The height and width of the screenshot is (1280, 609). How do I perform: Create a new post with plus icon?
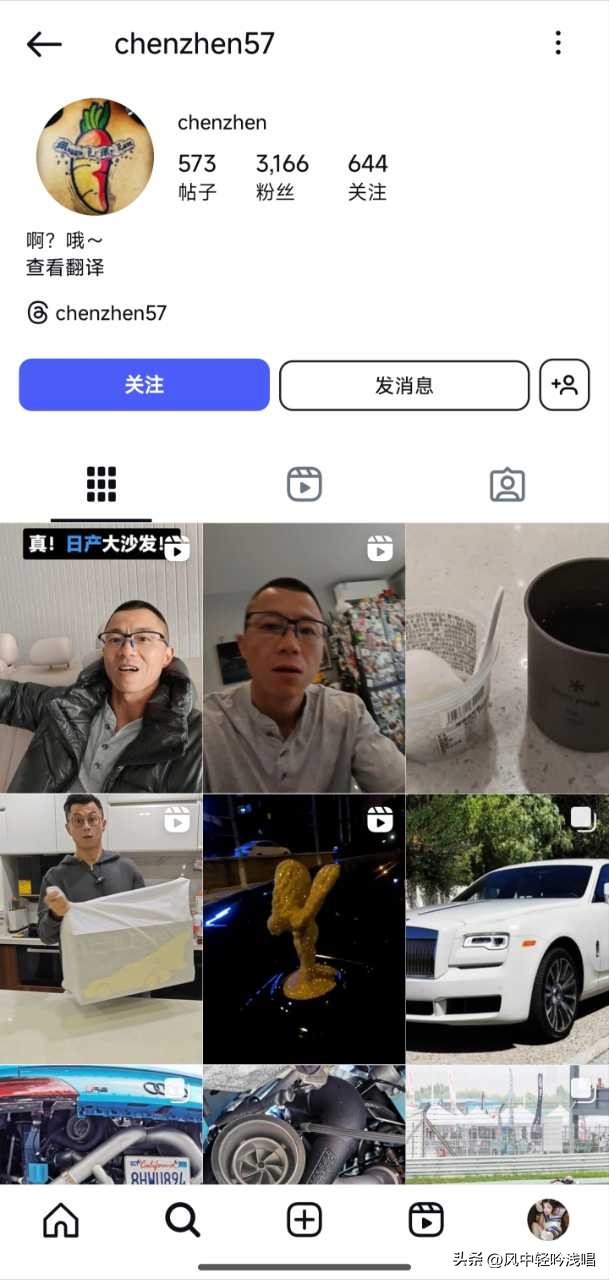click(304, 1220)
